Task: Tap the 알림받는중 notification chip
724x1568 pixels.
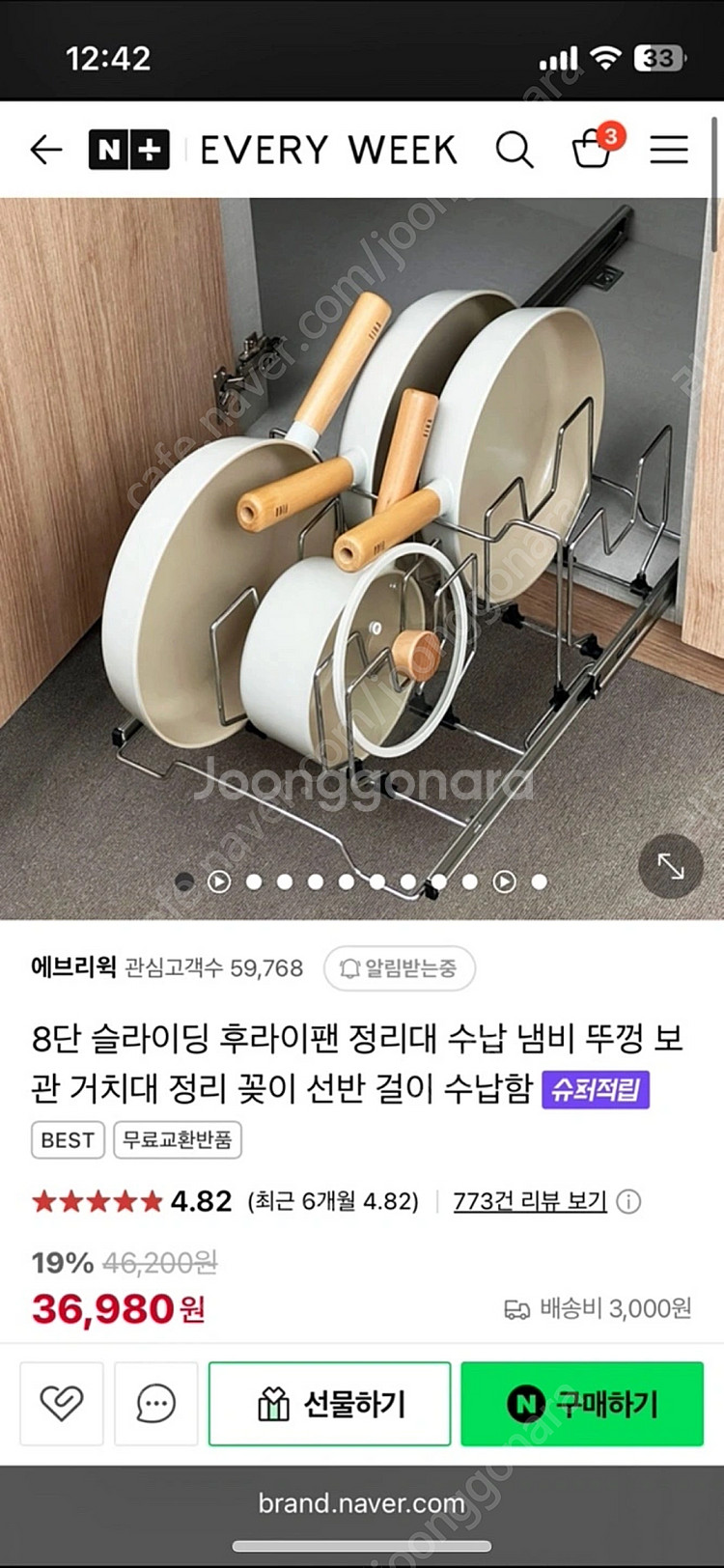Action: tap(400, 968)
